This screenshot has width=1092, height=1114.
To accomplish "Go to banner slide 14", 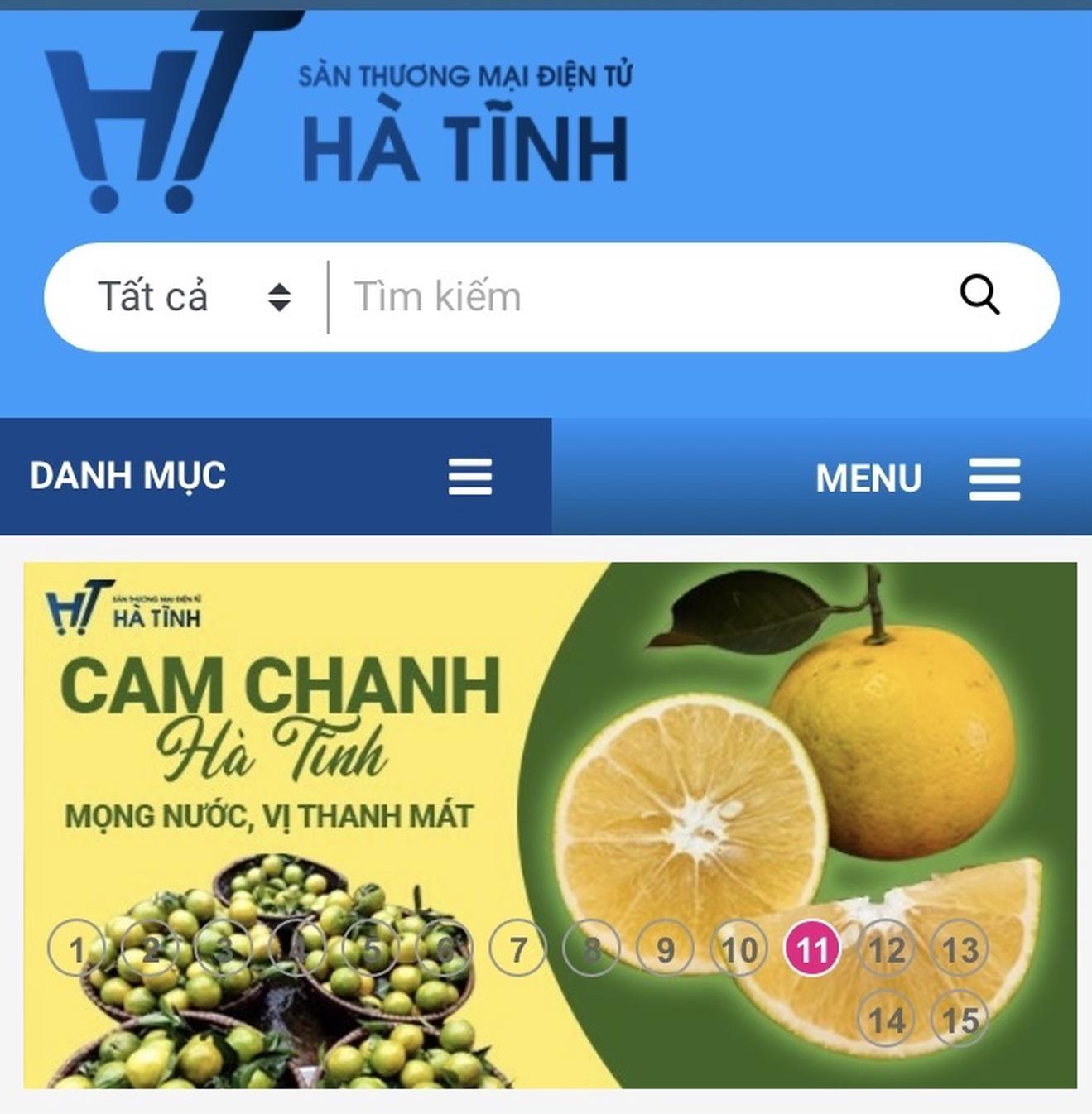I will click(x=886, y=1019).
